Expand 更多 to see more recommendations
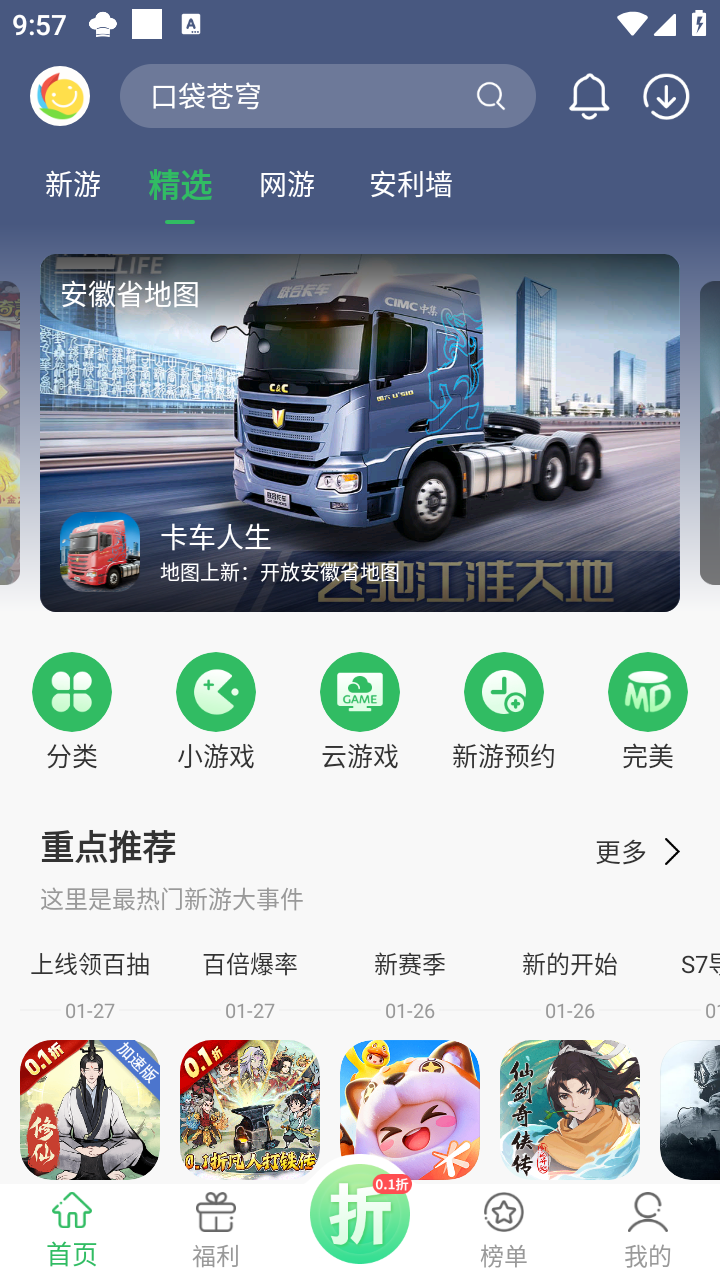 tap(636, 851)
